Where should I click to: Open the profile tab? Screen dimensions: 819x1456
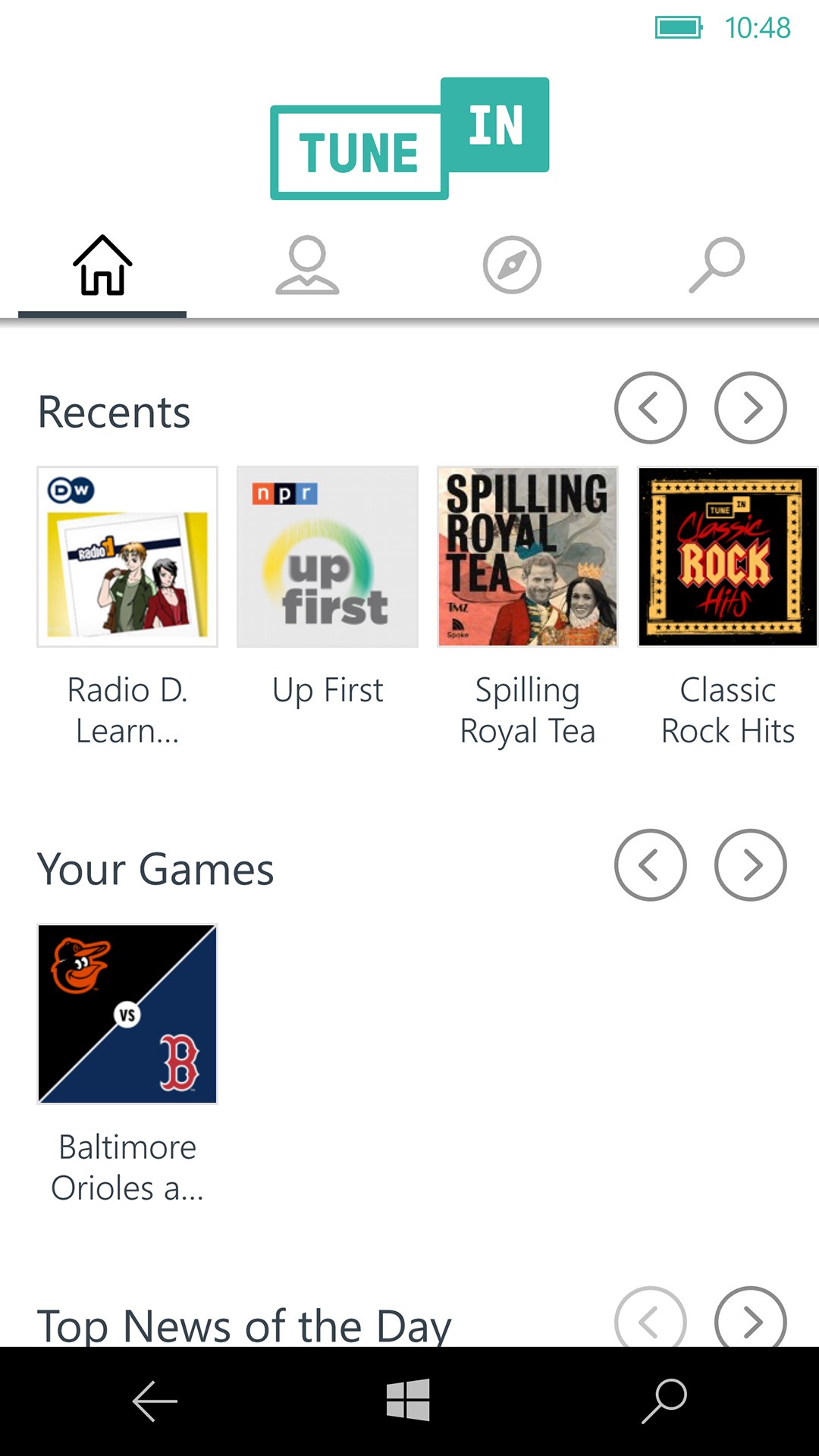[307, 265]
